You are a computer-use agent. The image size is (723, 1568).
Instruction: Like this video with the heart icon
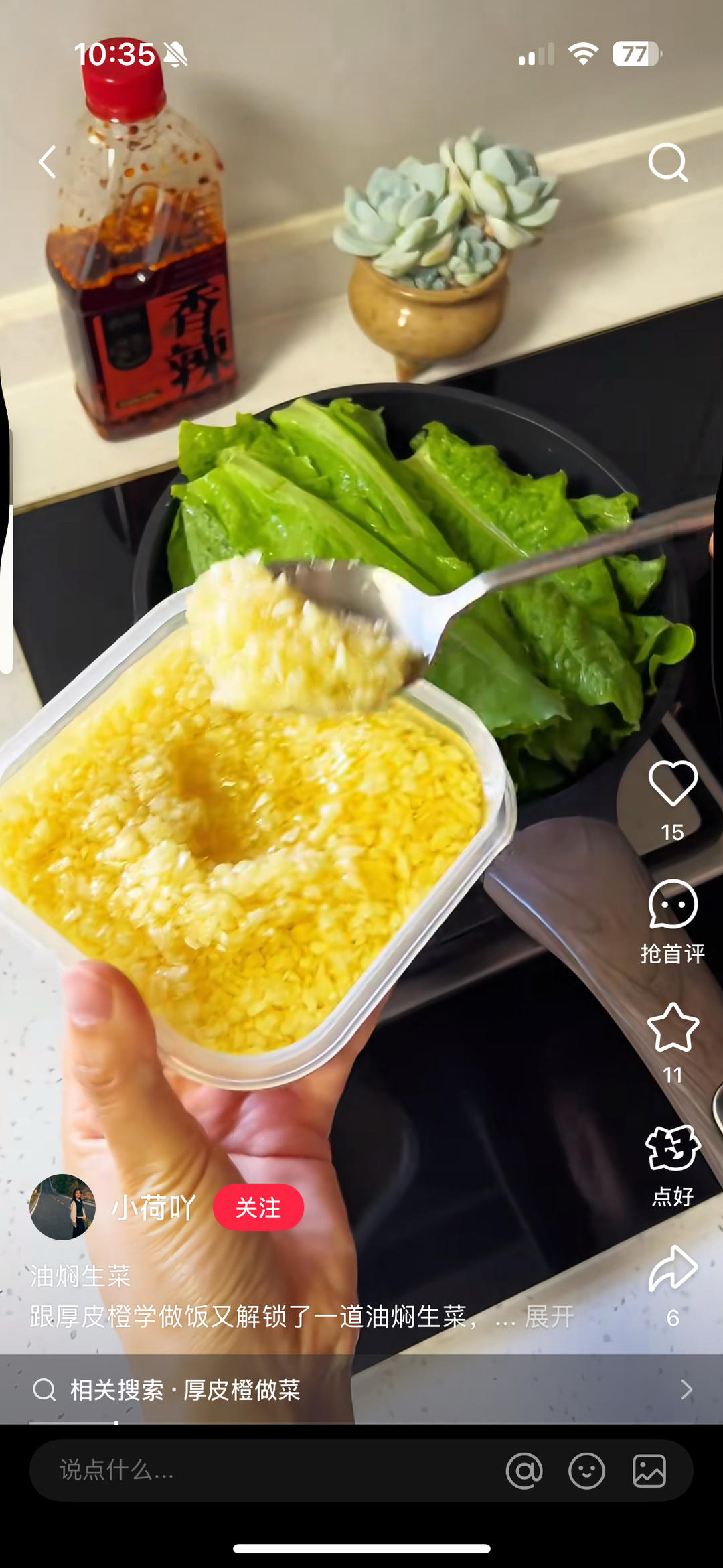pyautogui.click(x=672, y=784)
